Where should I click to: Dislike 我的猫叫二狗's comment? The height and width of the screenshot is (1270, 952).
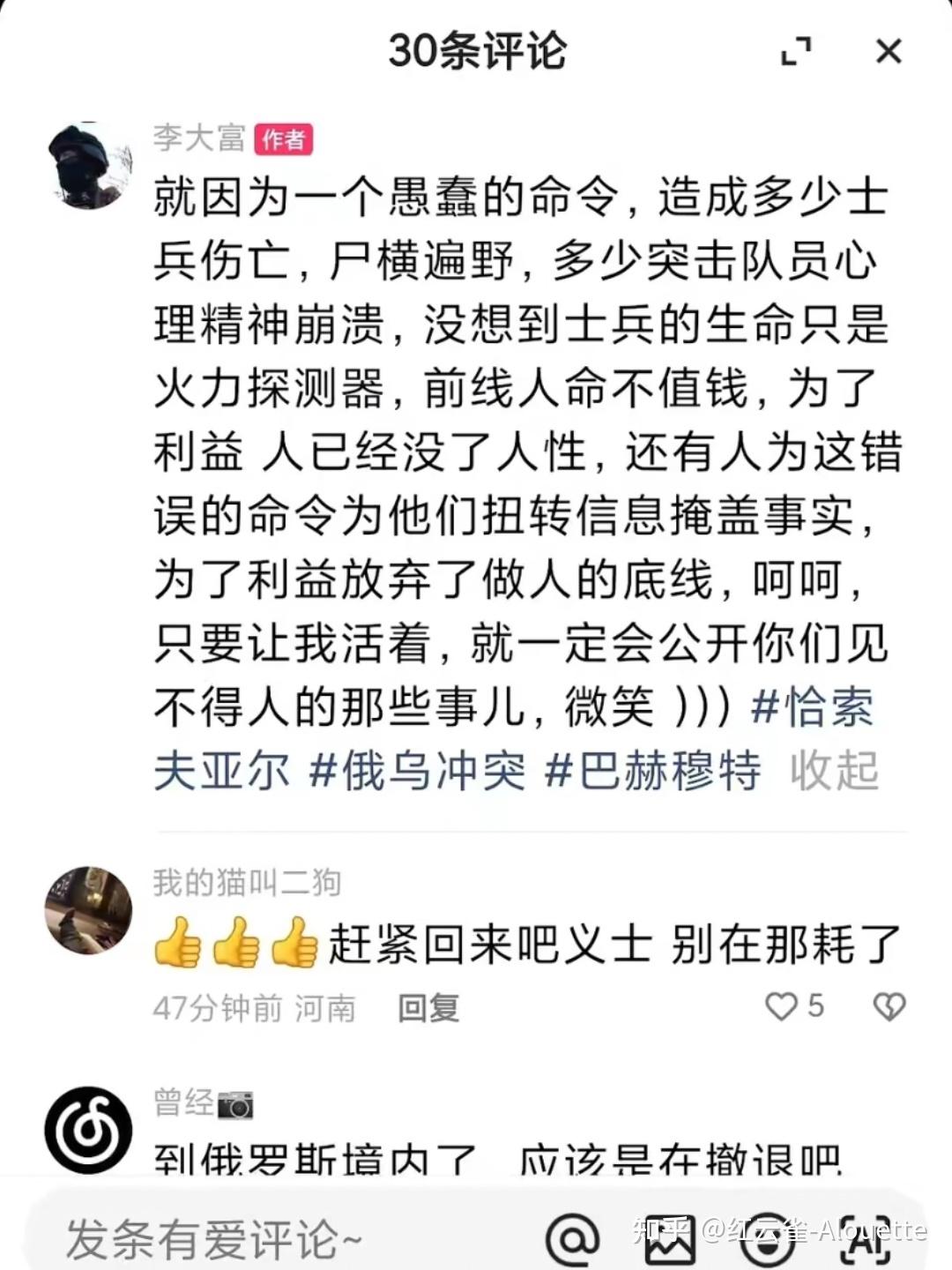889,1006
